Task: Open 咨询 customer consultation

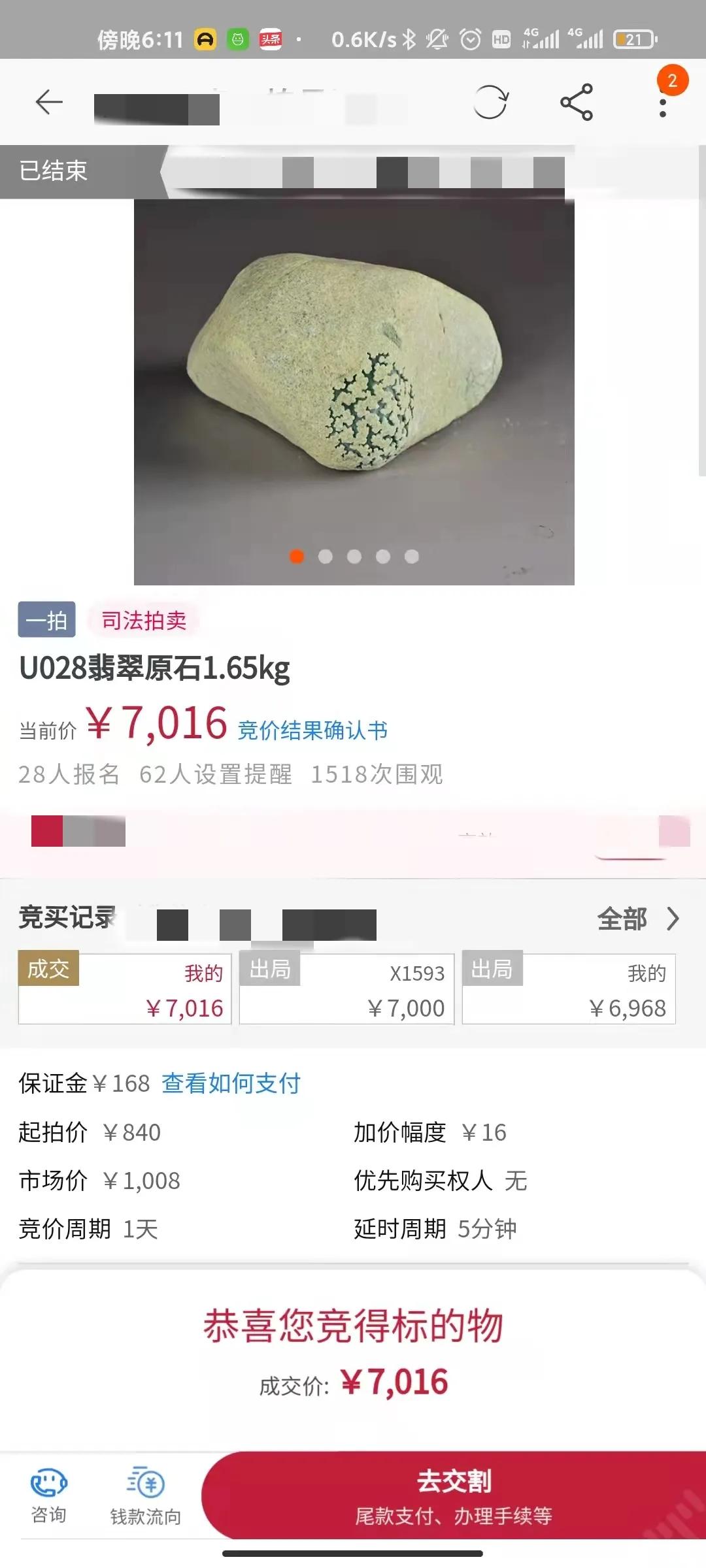Action: point(48,1495)
